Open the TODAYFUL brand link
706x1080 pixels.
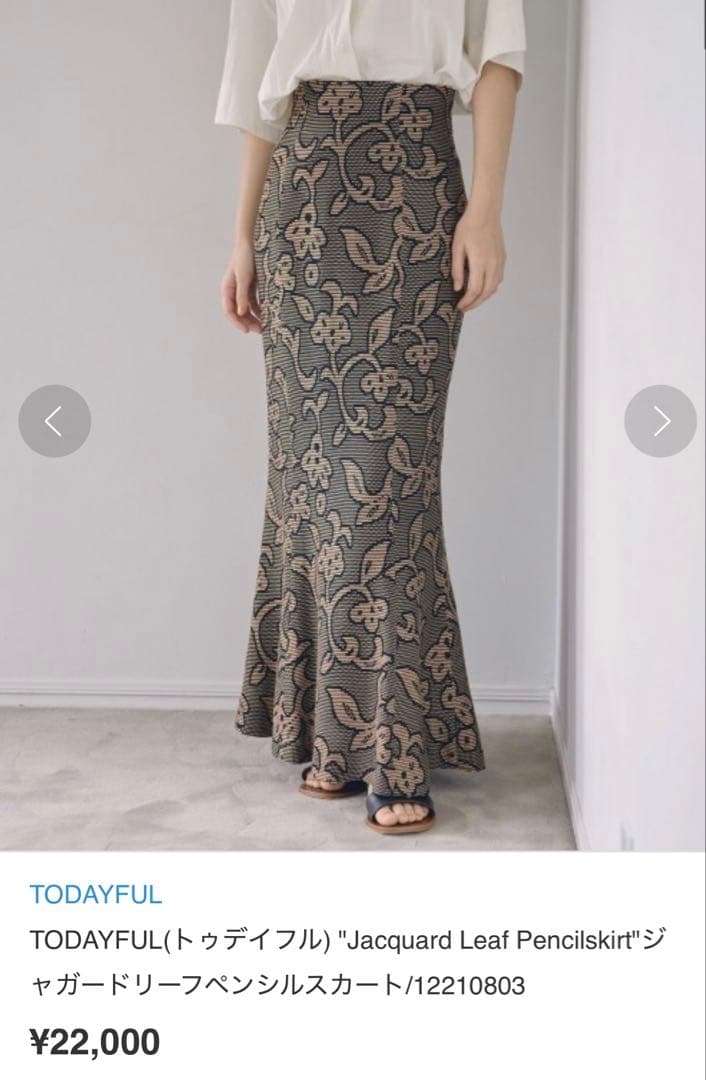pyautogui.click(x=95, y=894)
